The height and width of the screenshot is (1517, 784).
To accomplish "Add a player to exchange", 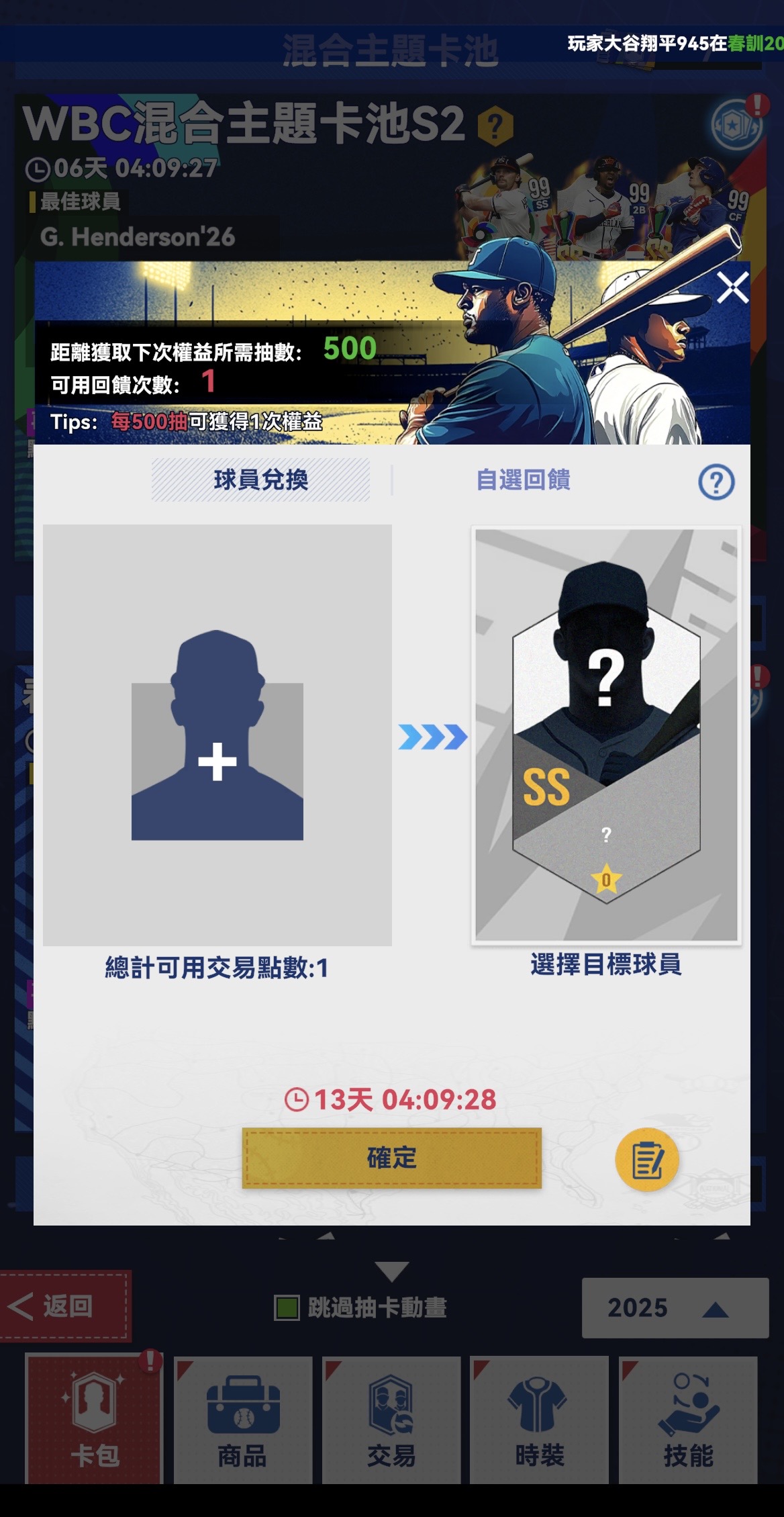I will point(217,735).
